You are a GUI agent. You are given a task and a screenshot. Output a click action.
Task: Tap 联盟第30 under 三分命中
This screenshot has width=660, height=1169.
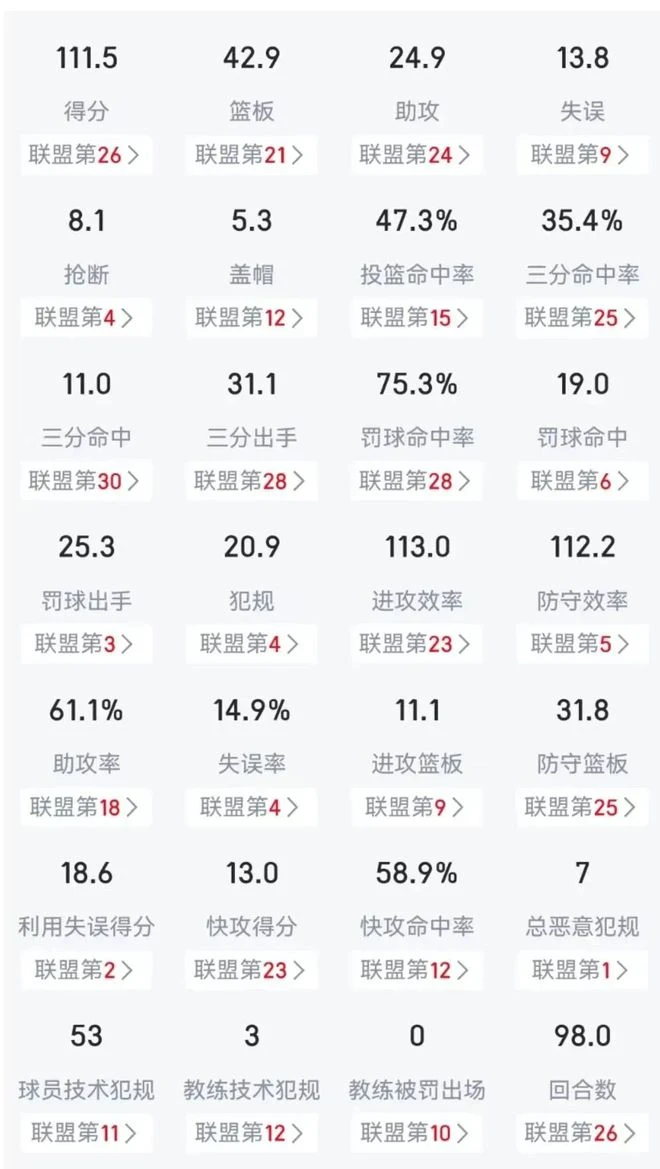[x=87, y=481]
